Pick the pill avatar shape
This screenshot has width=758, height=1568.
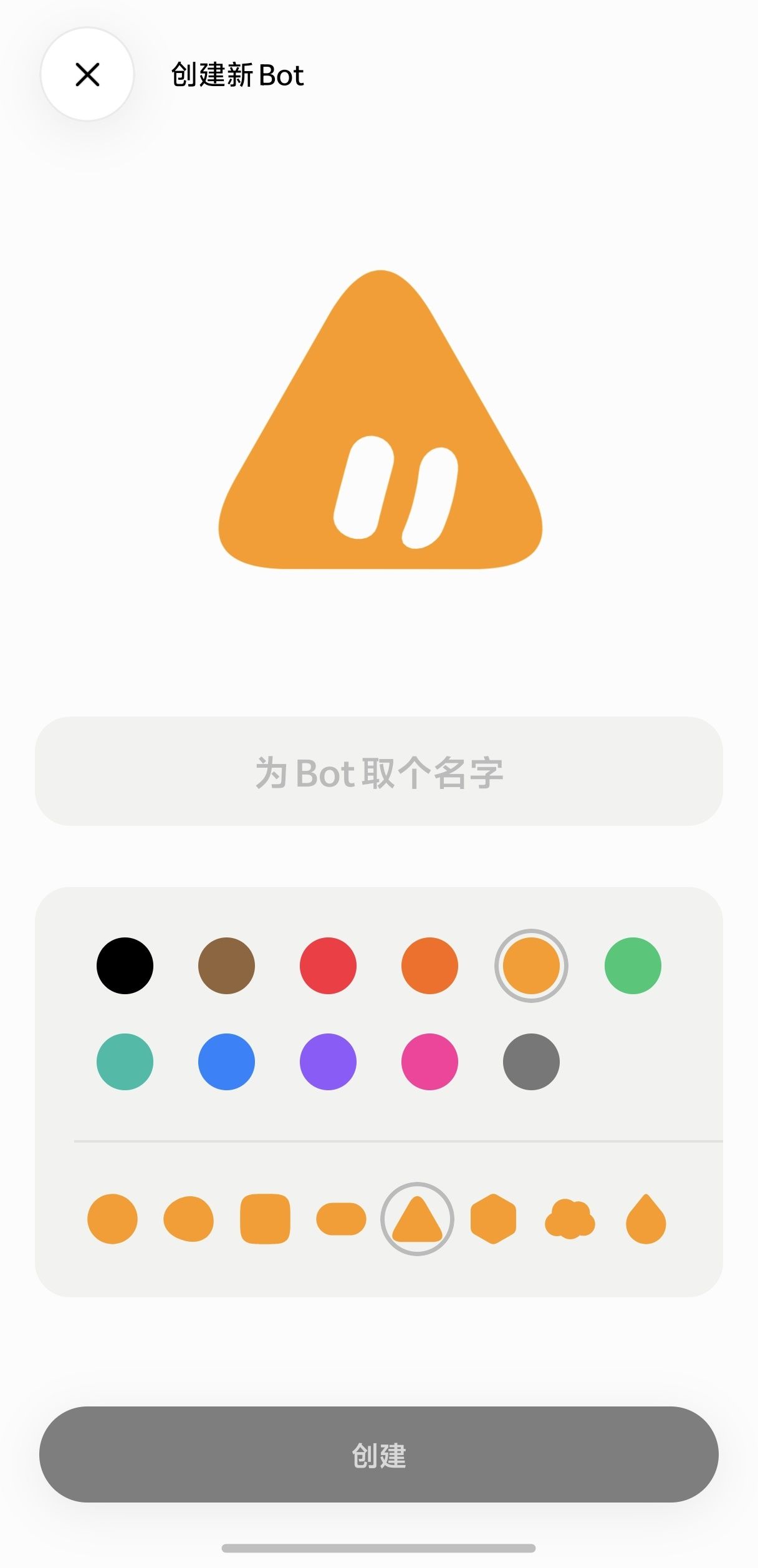click(x=341, y=1219)
